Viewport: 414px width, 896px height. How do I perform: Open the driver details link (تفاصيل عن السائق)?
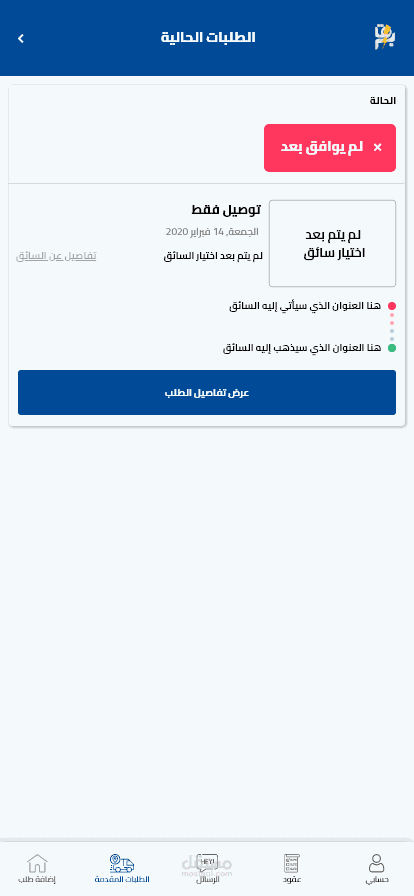click(x=56, y=256)
